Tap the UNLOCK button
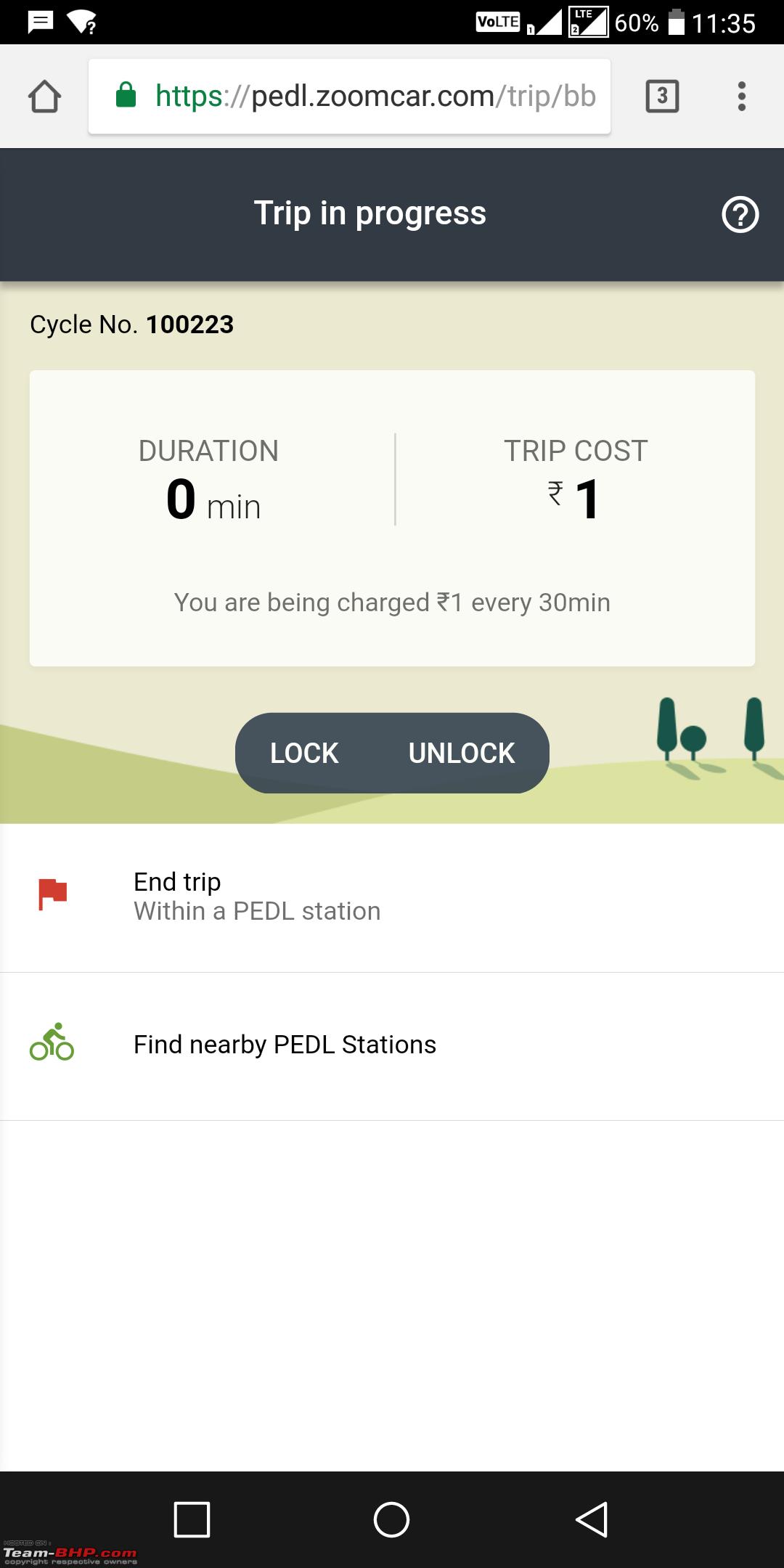The image size is (784, 1568). [x=462, y=754]
